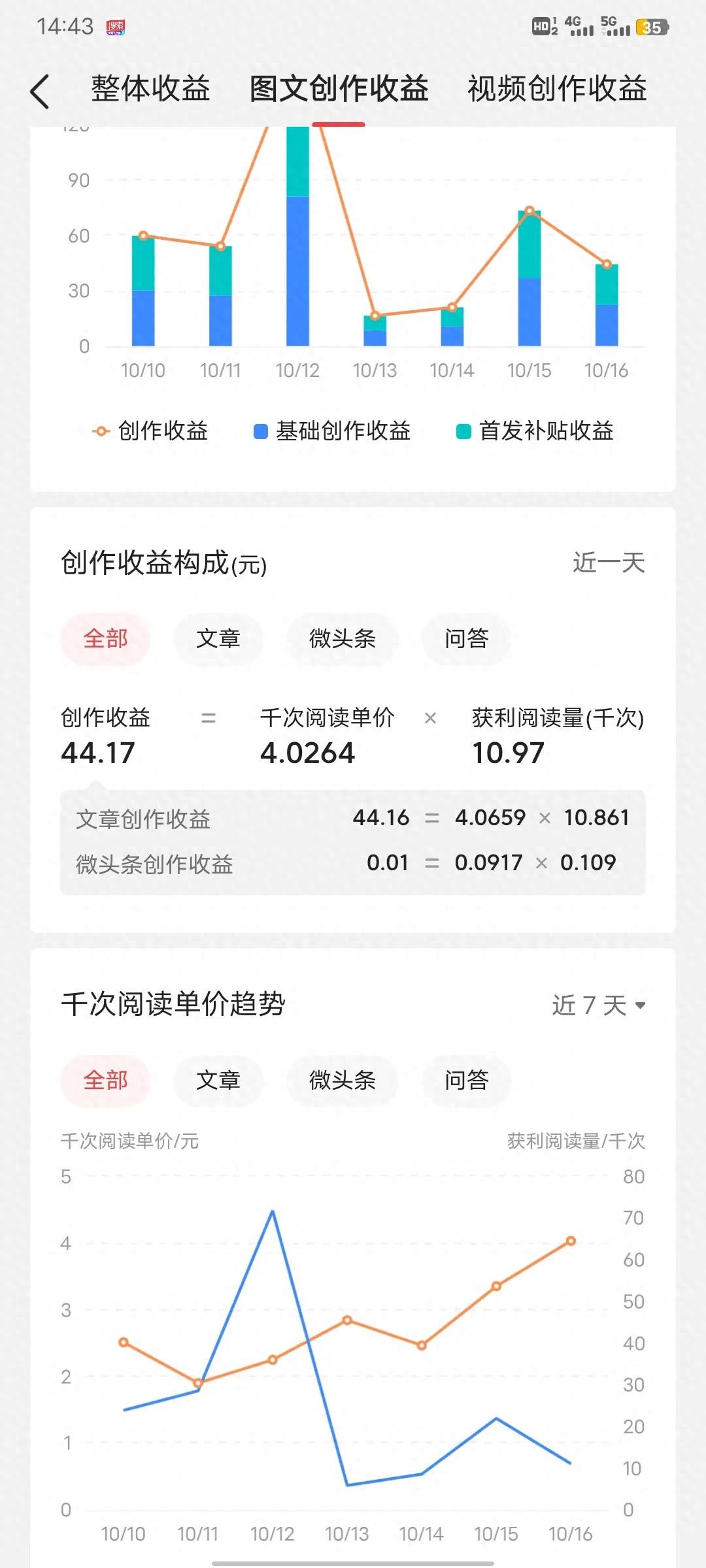Select the 图文创作收益 tab
This screenshot has width=706, height=1568.
point(339,89)
